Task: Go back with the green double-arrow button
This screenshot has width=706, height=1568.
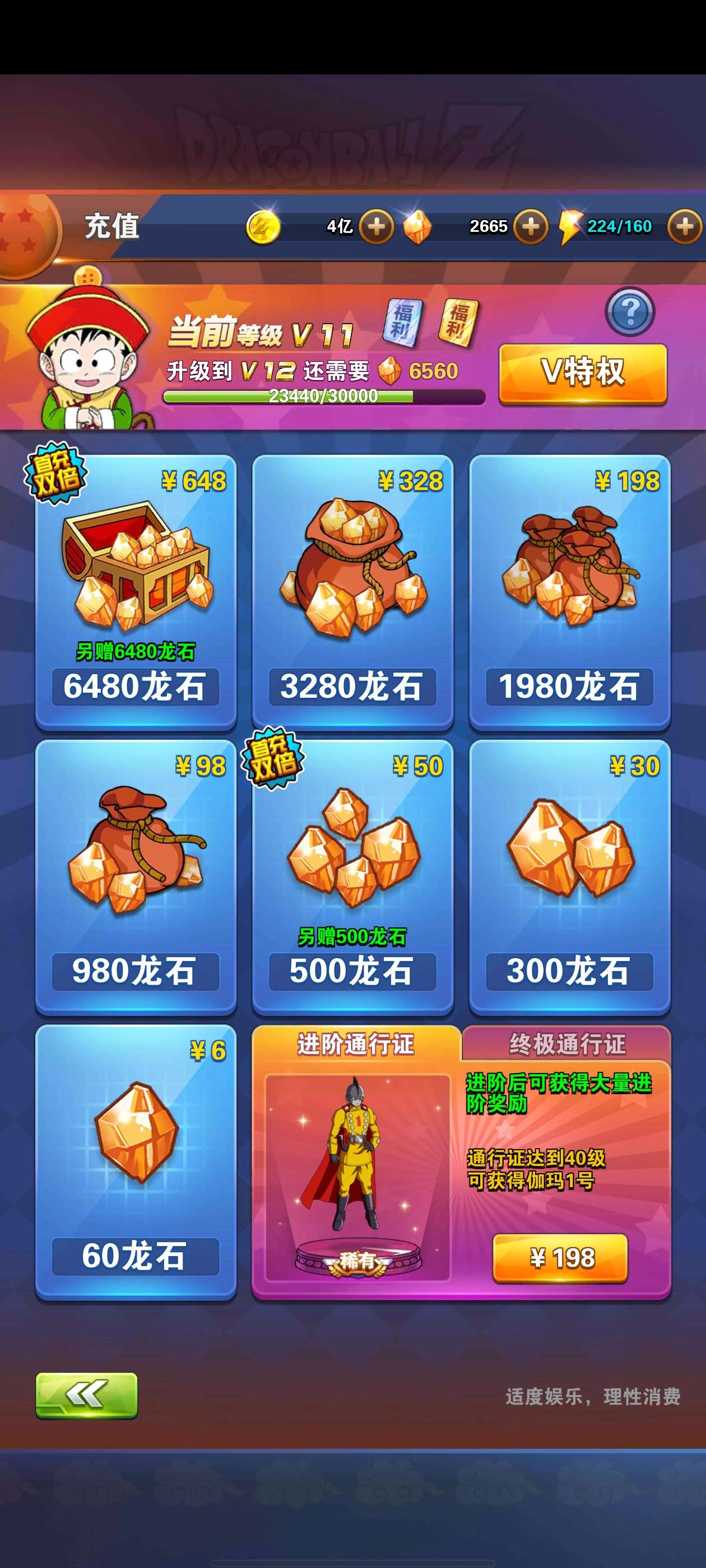Action: (x=86, y=1395)
